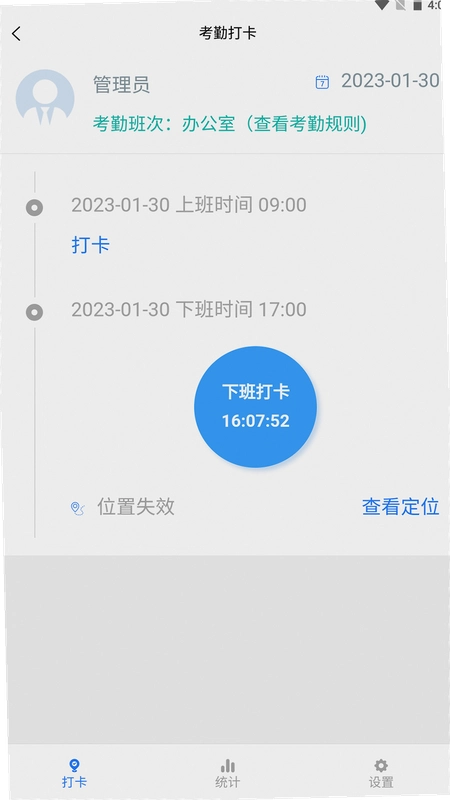This screenshot has height=800, width=450.
Task: Tap the 管理员 profile avatar
Action: point(45,98)
